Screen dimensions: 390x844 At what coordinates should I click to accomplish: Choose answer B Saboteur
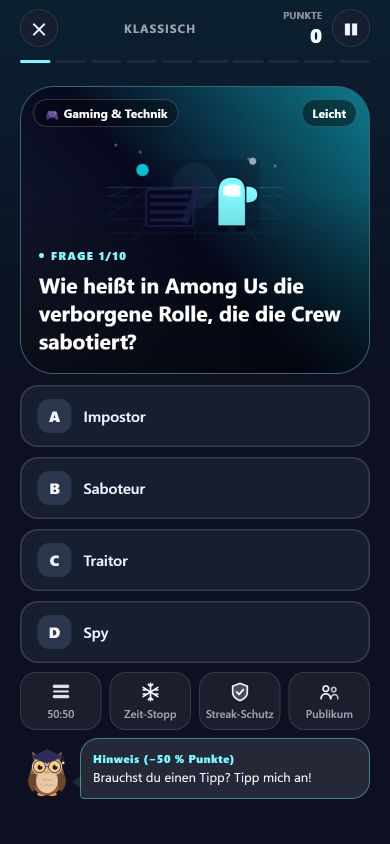[x=195, y=488]
